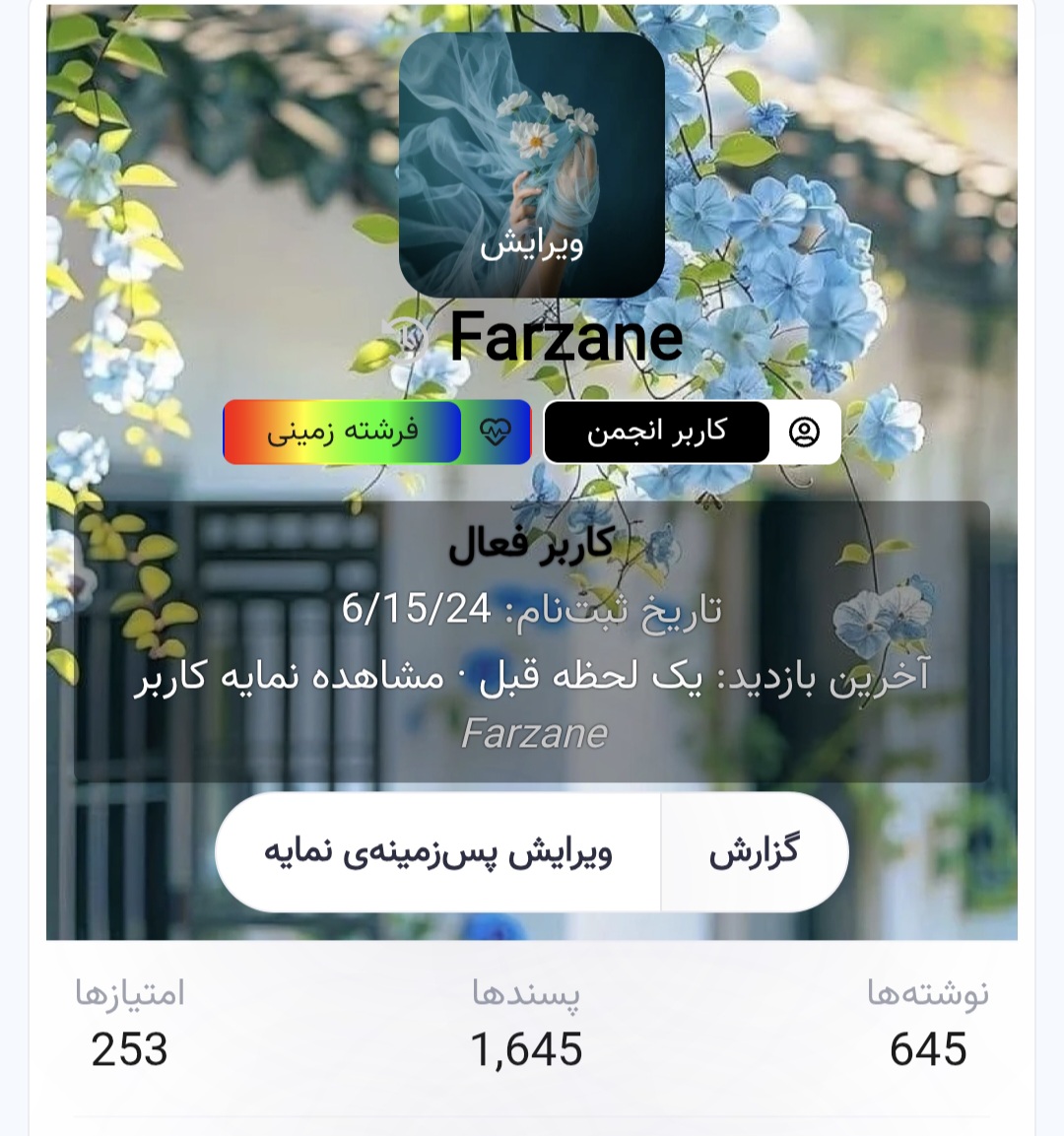Tap ویرایش on the profile avatar

pyautogui.click(x=531, y=242)
